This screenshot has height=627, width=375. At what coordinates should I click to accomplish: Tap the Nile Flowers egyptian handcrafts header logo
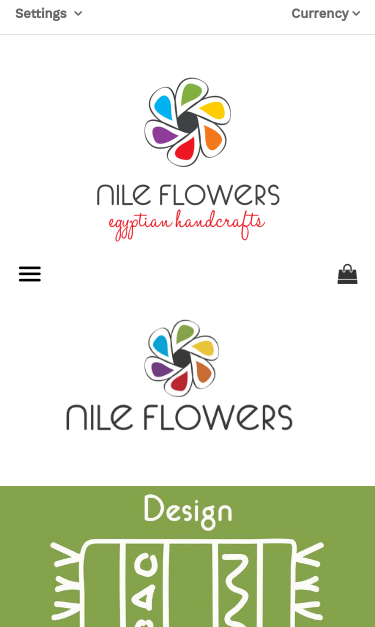pos(188,159)
